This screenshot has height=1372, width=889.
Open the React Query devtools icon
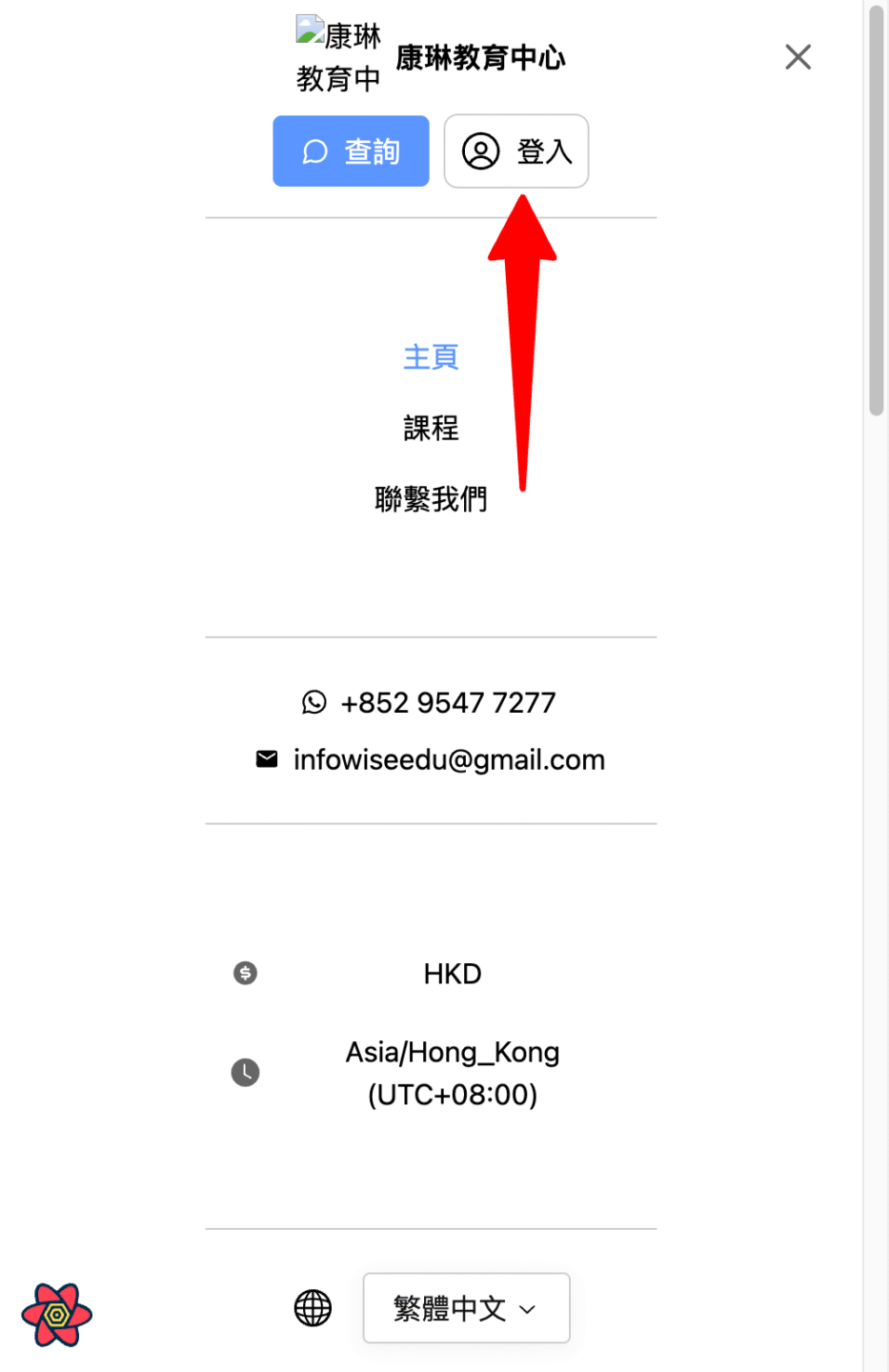(x=57, y=1315)
